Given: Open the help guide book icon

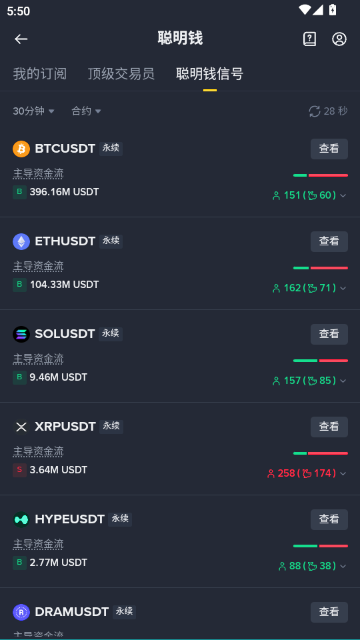Looking at the screenshot, I should [309, 39].
